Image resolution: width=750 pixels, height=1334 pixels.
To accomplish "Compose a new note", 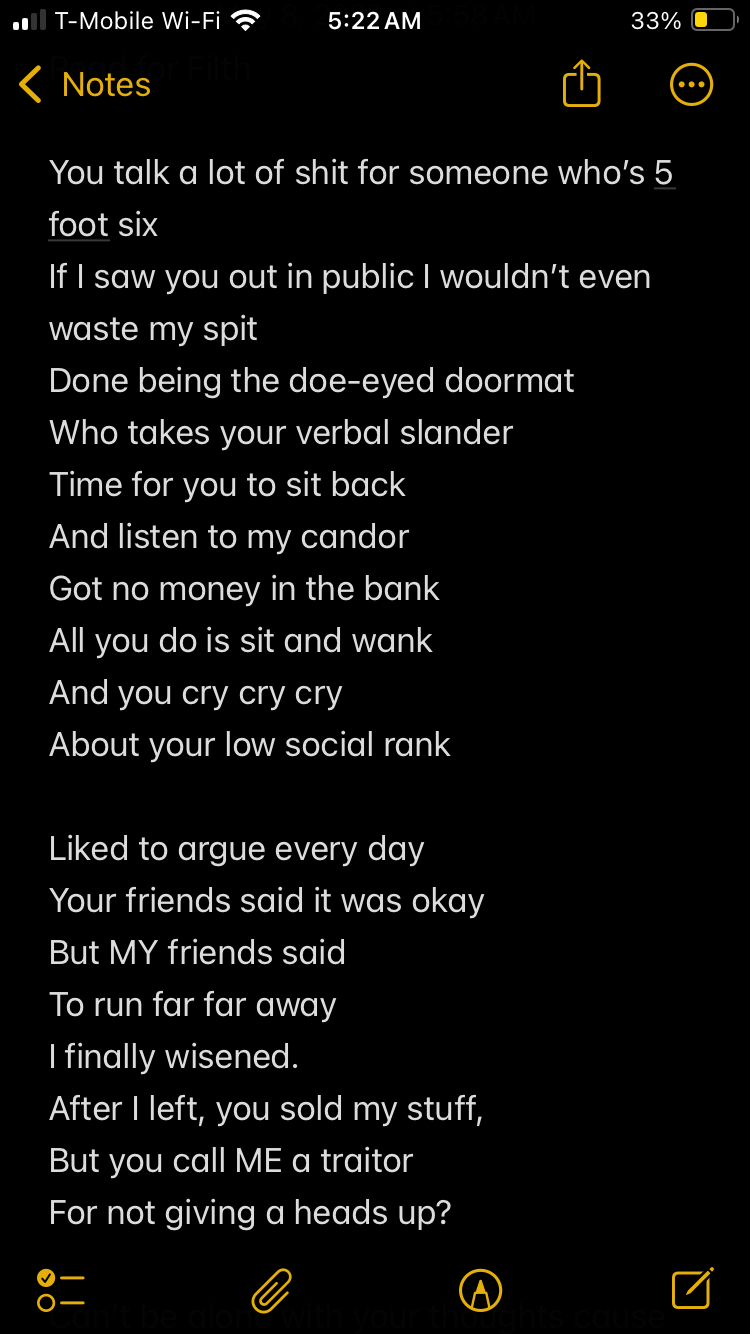I will (x=692, y=1289).
